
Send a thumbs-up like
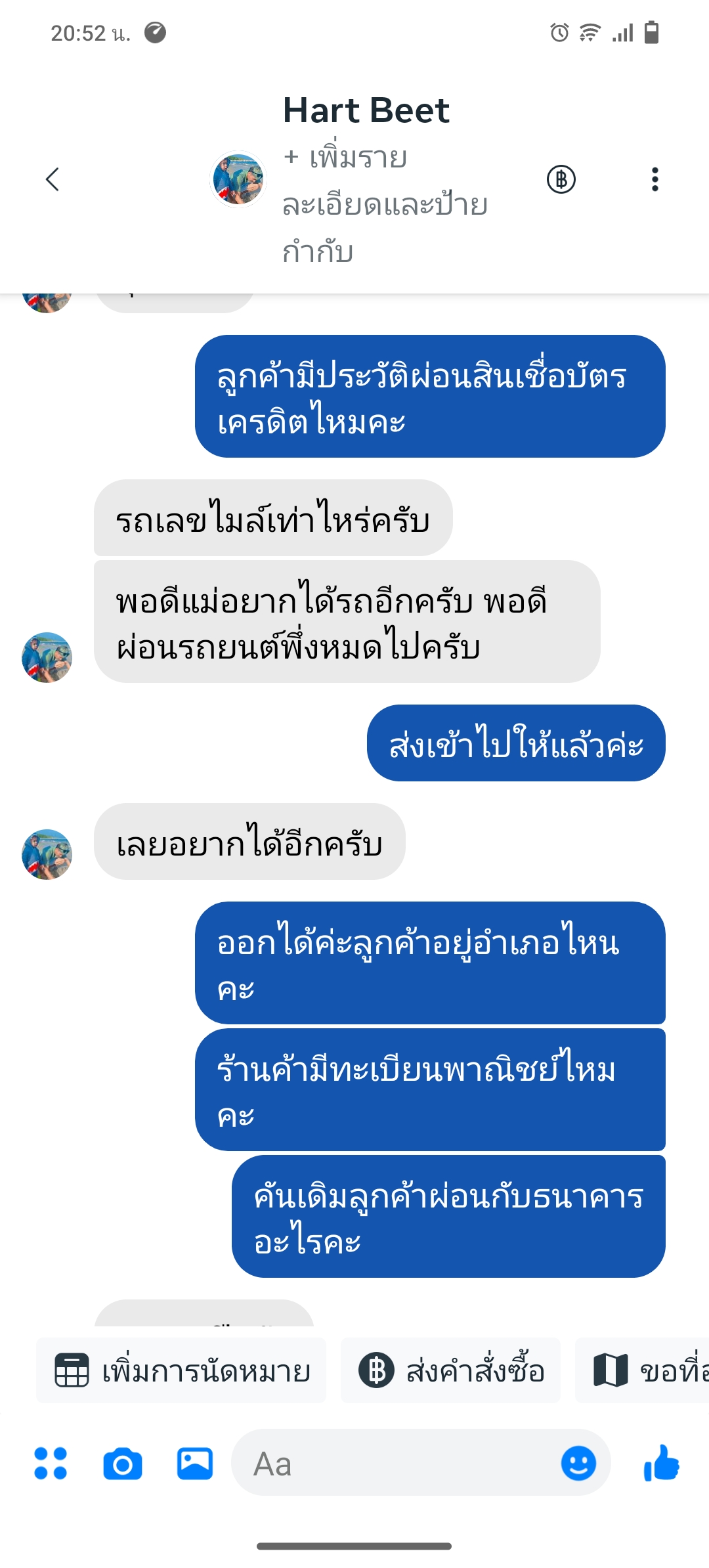661,1464
